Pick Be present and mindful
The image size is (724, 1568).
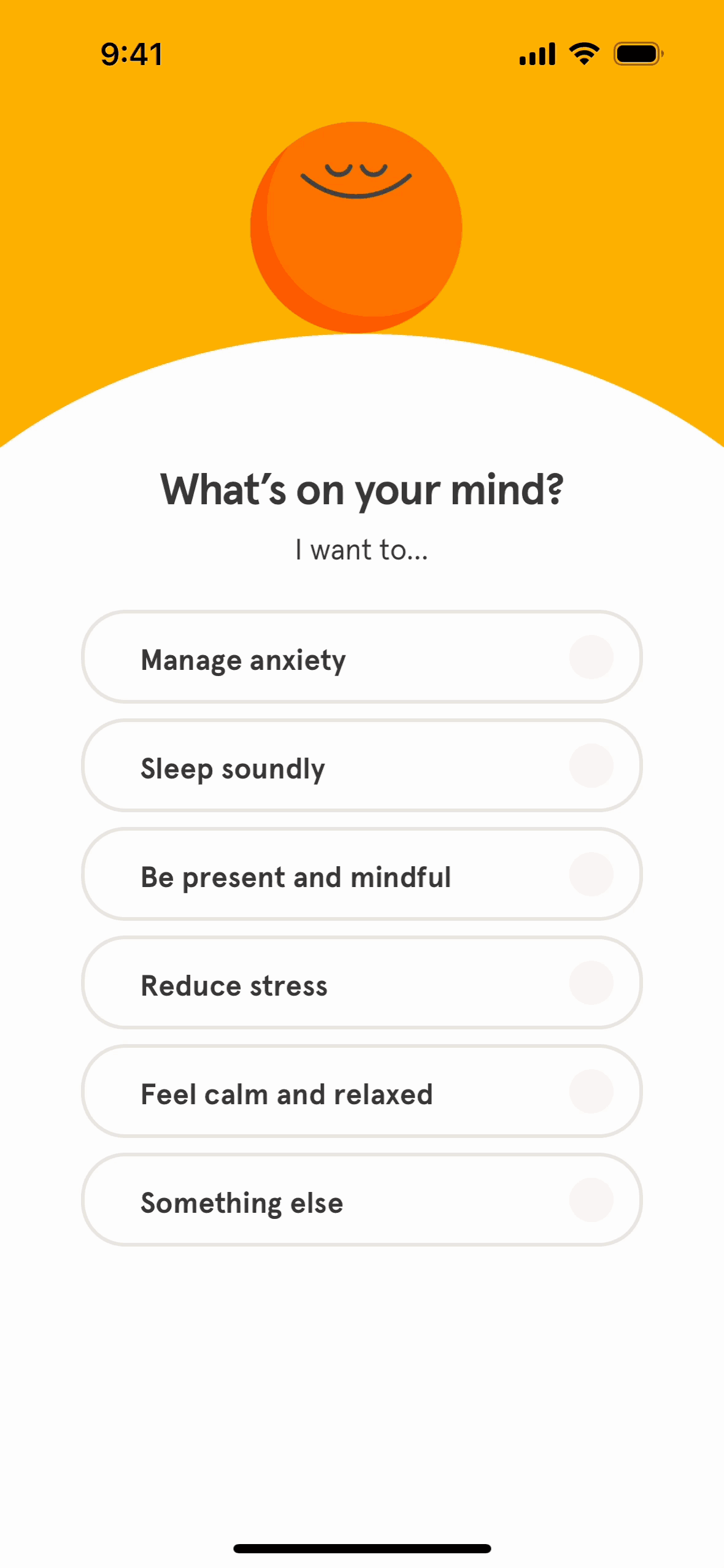pos(361,875)
